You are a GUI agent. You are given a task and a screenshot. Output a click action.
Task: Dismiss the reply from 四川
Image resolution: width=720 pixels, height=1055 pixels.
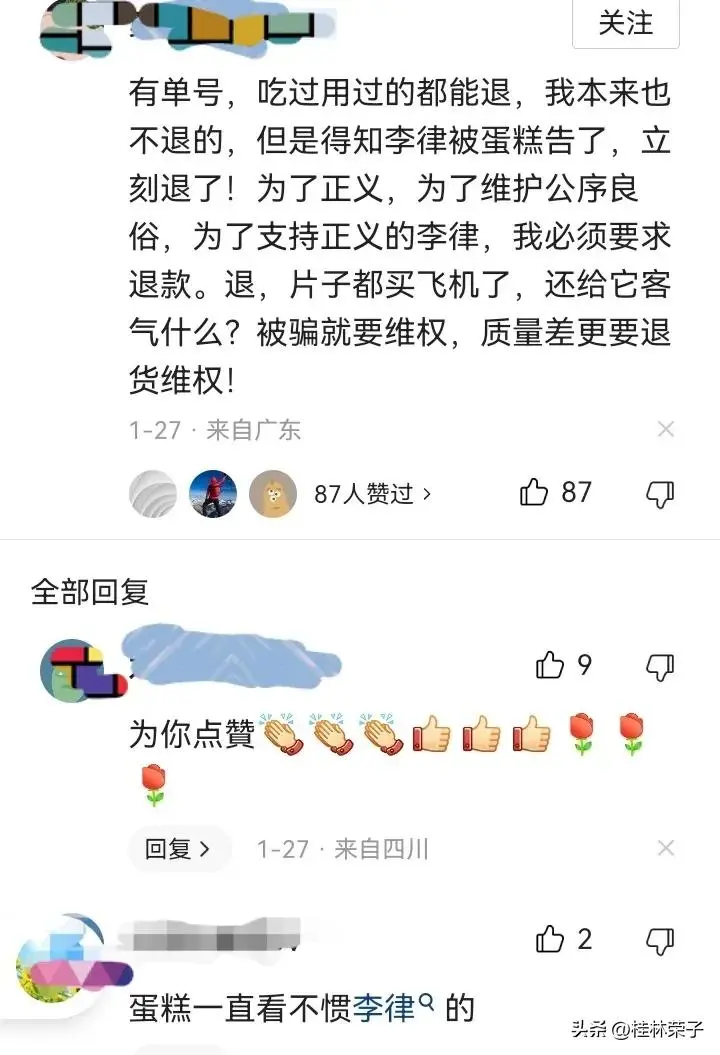click(x=665, y=849)
